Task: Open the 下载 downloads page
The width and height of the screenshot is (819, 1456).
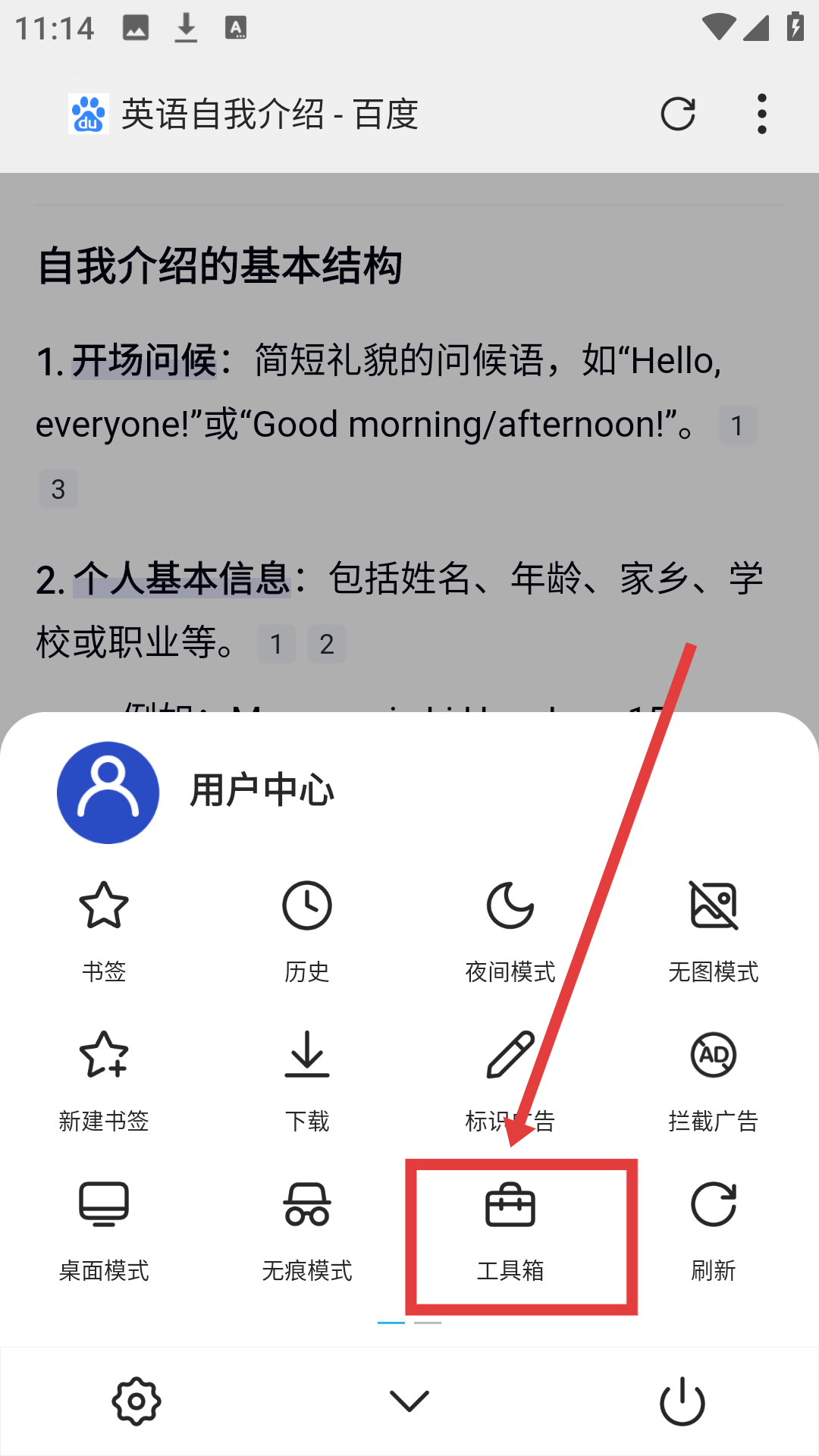Action: 307,1078
